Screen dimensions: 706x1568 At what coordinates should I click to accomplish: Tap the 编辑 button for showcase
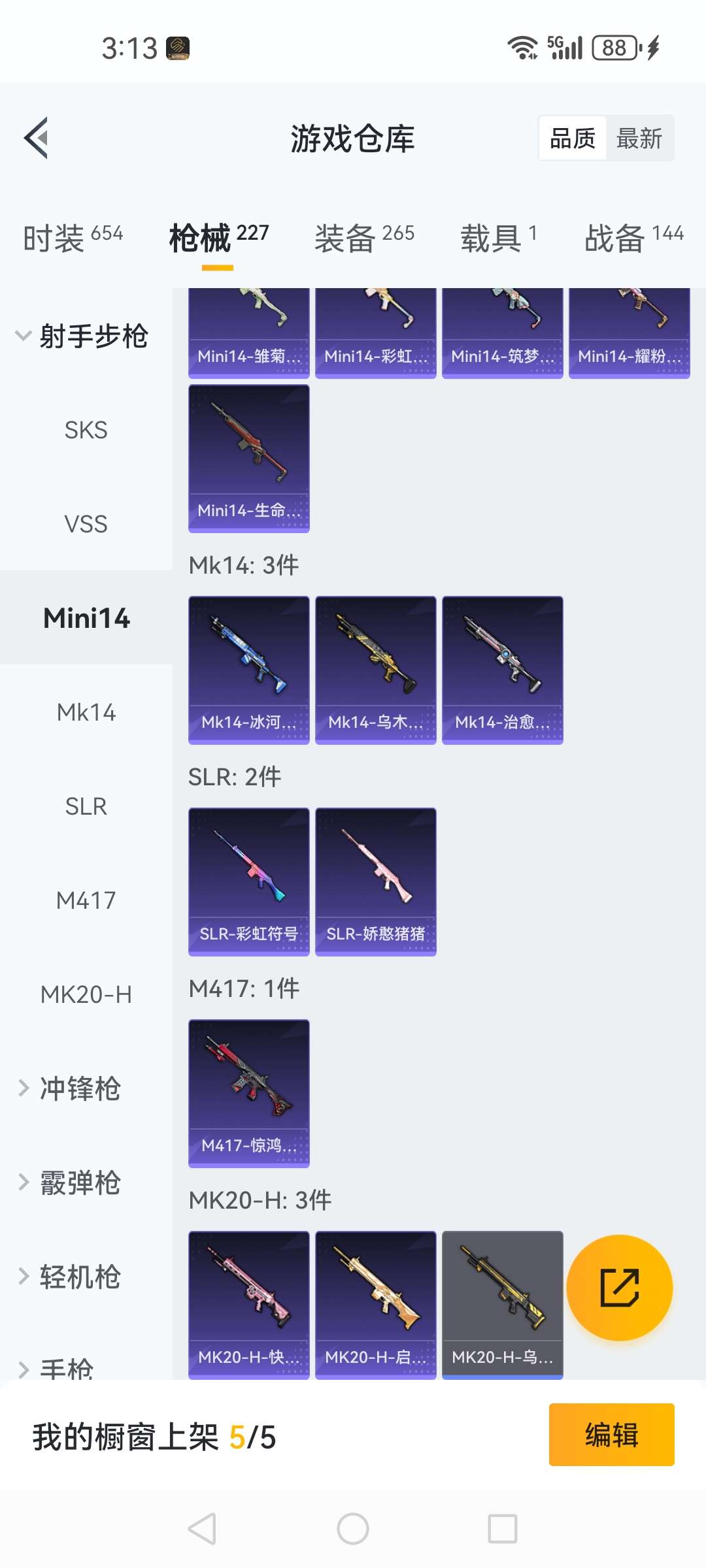611,1435
